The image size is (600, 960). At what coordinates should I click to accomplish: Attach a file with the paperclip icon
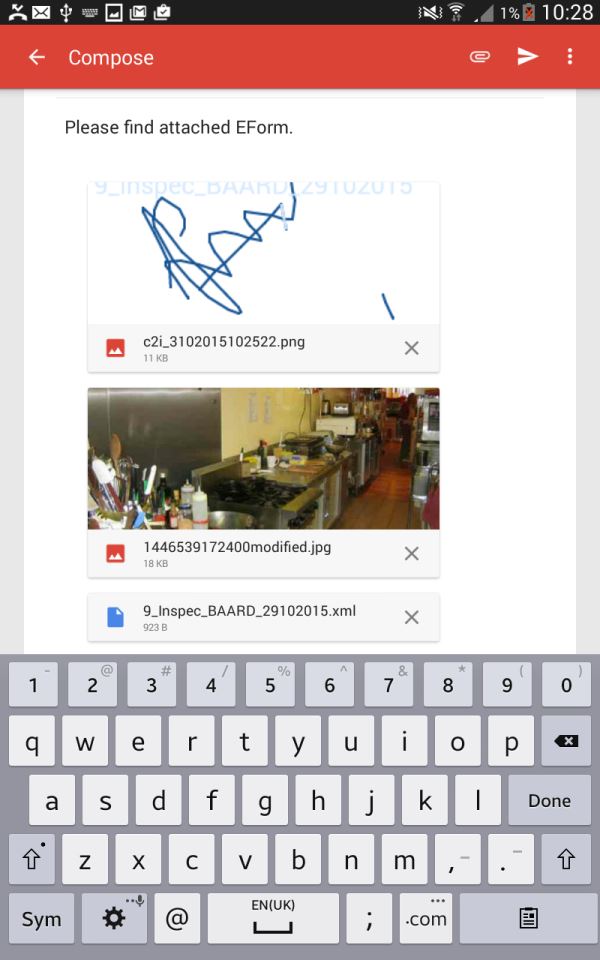point(480,57)
